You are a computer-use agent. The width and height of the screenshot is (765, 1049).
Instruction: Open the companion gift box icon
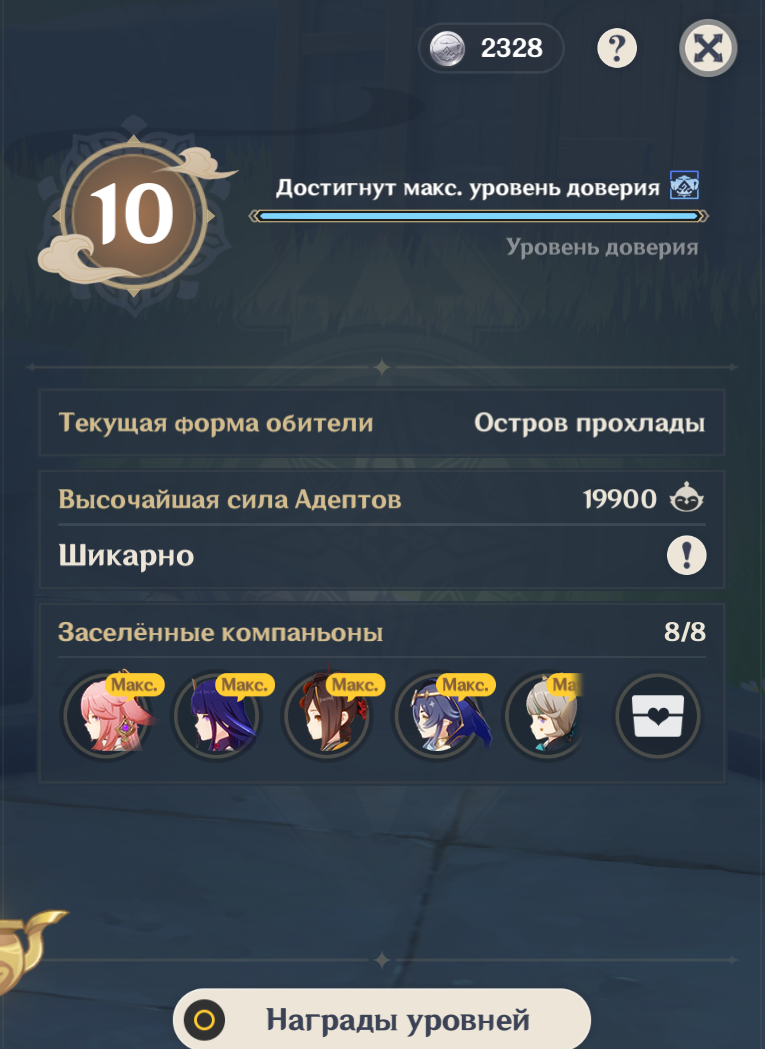click(657, 716)
